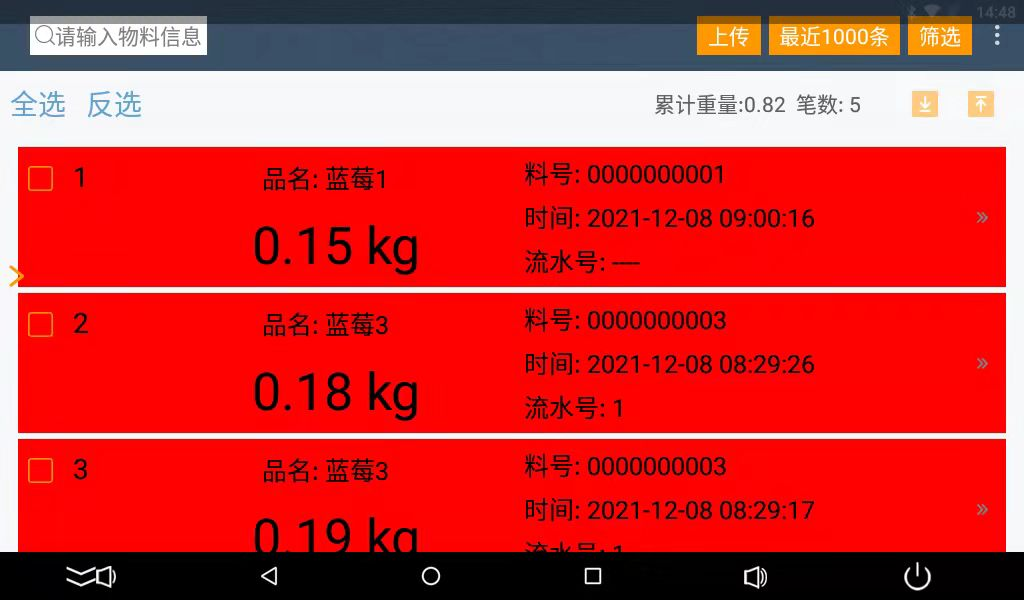Open the 最近1000条 records option
This screenshot has width=1024, height=600.
[x=833, y=37]
